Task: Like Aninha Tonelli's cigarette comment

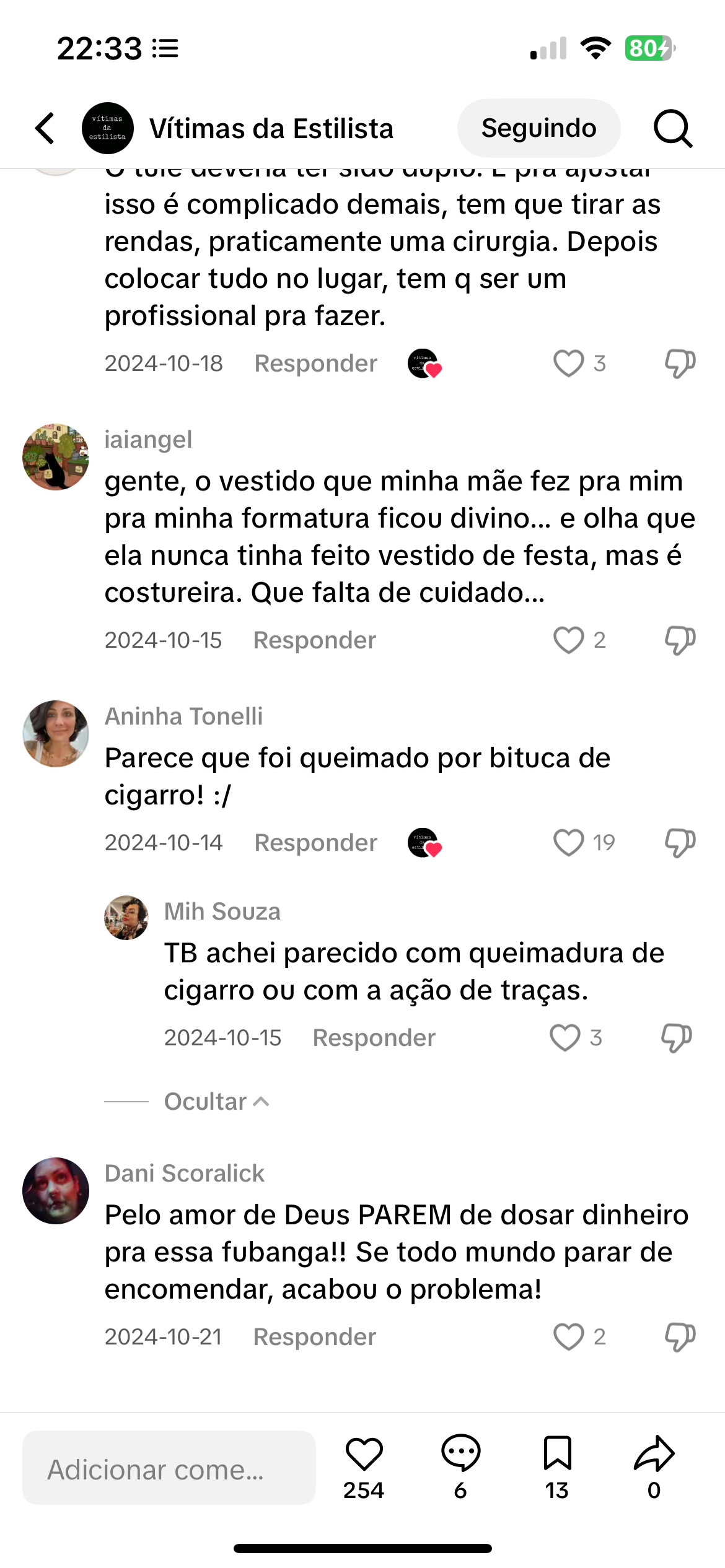Action: pyautogui.click(x=568, y=843)
